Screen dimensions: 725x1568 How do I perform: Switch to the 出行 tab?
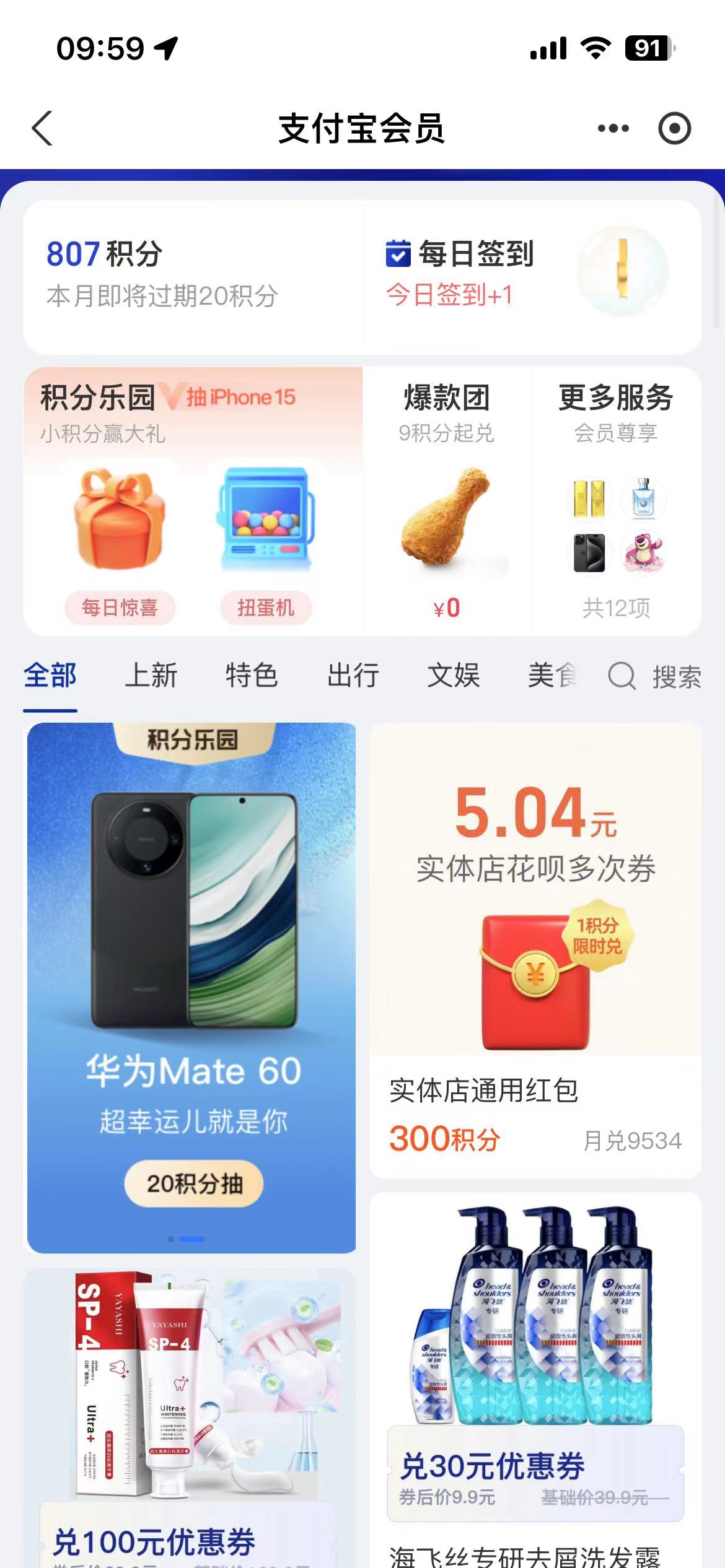(353, 676)
